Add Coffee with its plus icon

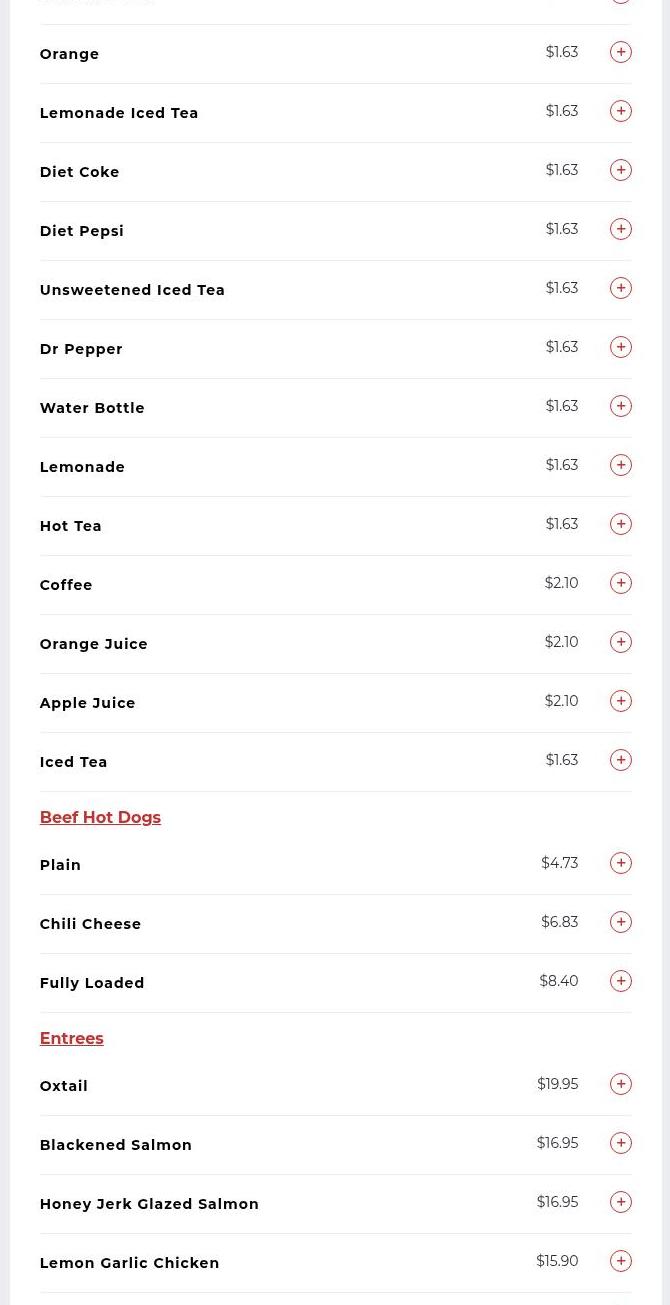(x=621, y=583)
